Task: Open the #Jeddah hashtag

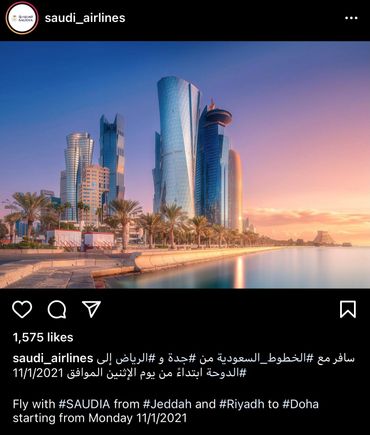Action: click(167, 404)
